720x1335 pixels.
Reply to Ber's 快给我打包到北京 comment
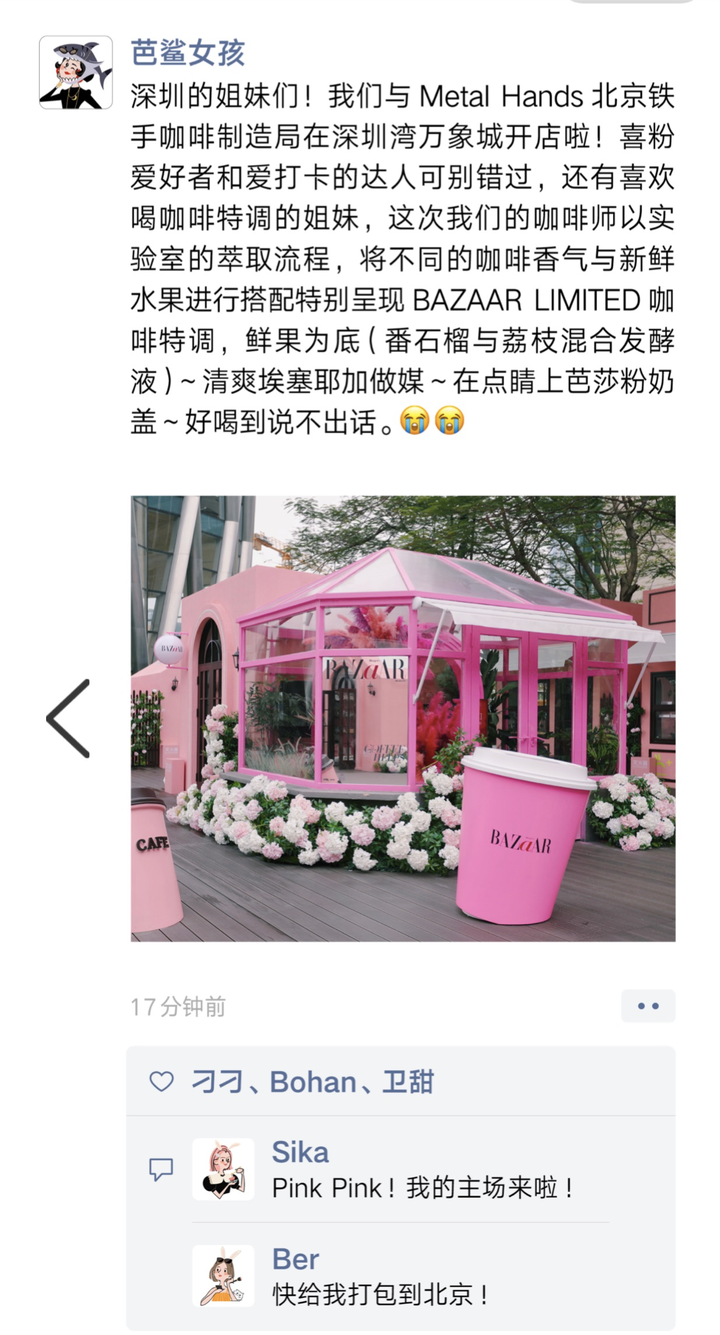click(382, 1295)
